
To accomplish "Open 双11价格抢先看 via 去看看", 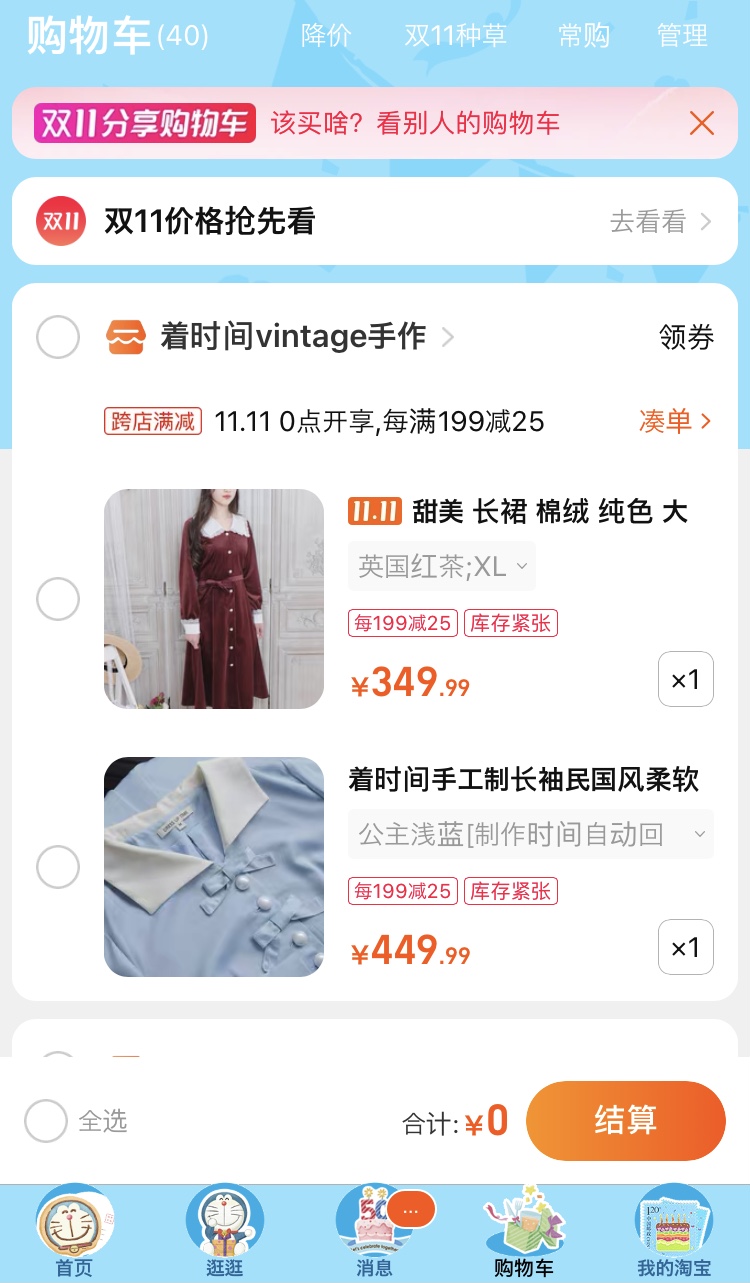I will [660, 221].
